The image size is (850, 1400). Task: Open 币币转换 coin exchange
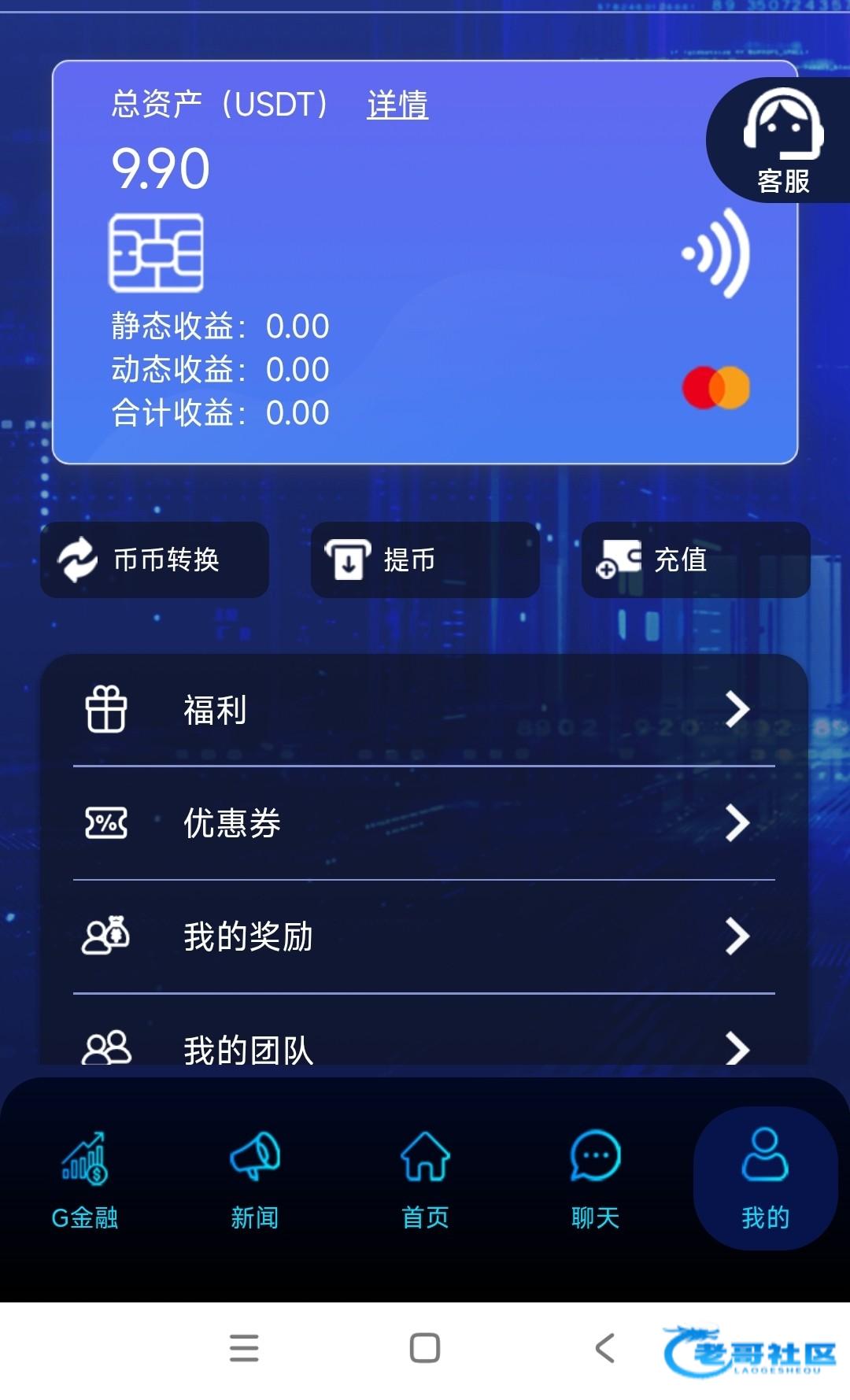tap(155, 560)
